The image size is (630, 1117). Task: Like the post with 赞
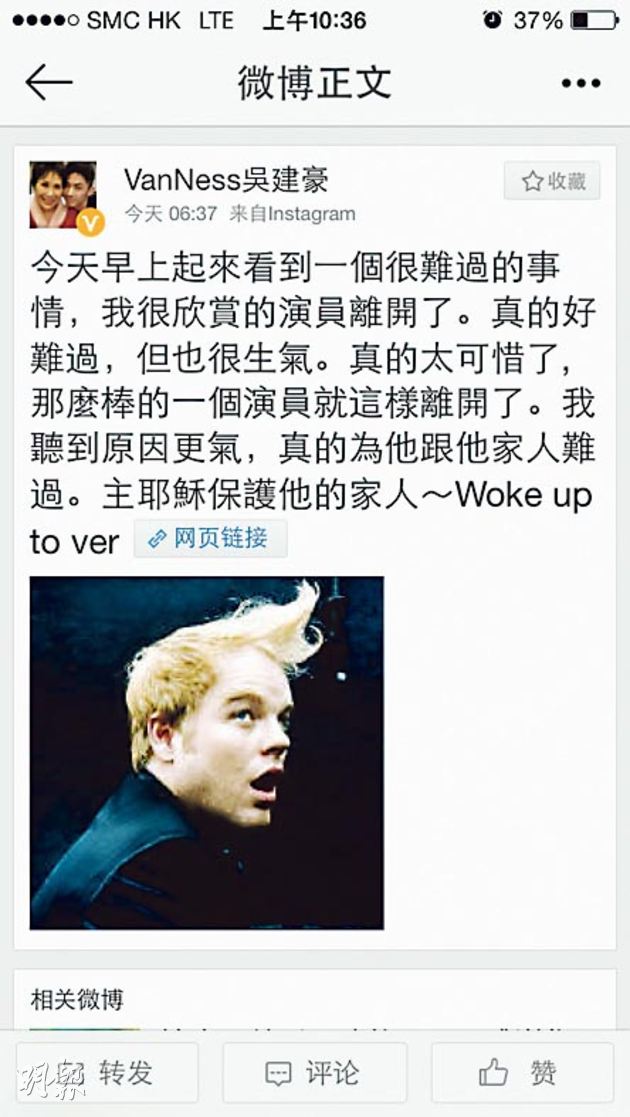click(522, 1073)
